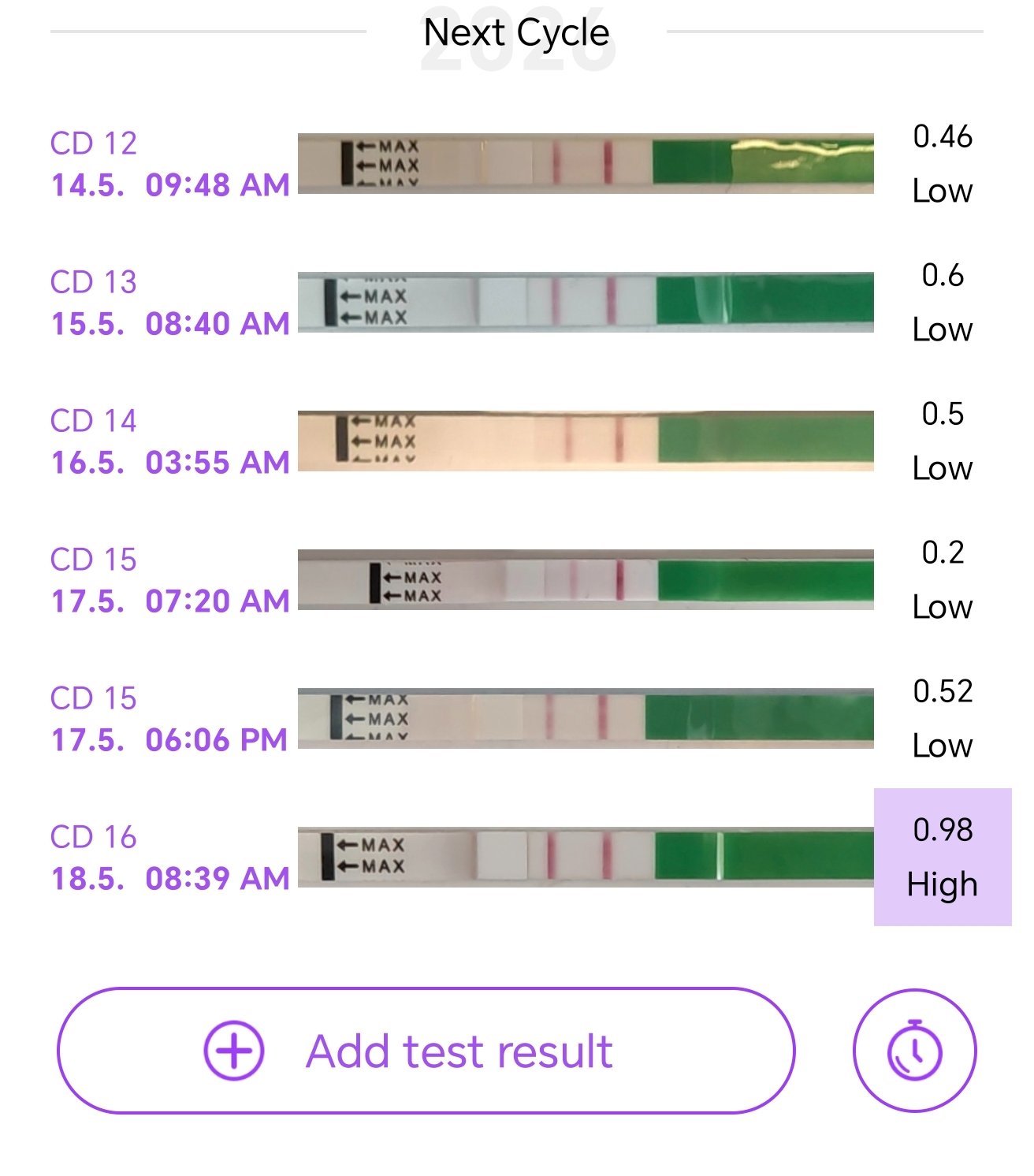Open the CD 15 test from 07:20 AM

517,580
